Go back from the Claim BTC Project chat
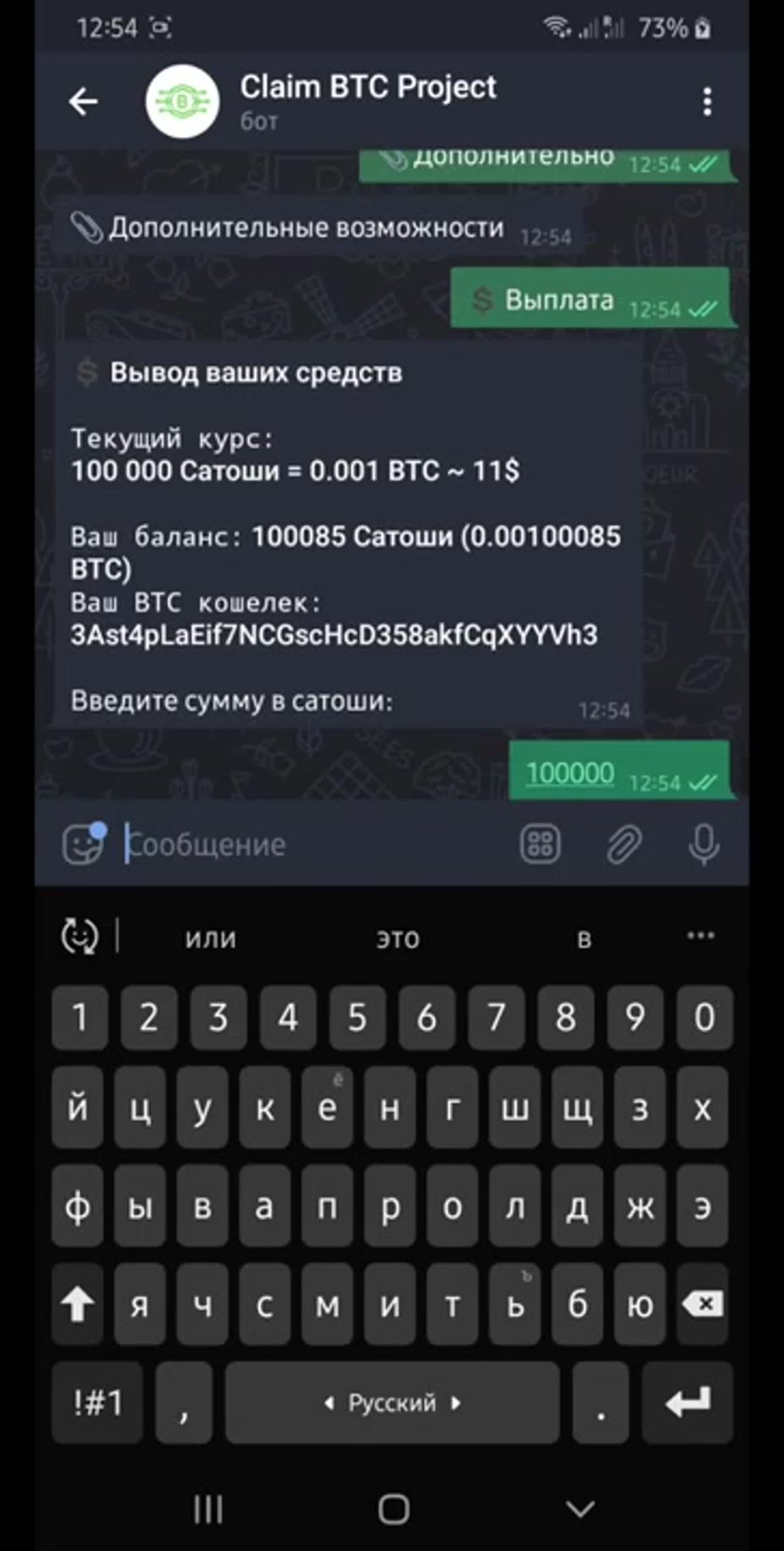Screen dimensions: 784x1551 pyautogui.click(x=83, y=101)
